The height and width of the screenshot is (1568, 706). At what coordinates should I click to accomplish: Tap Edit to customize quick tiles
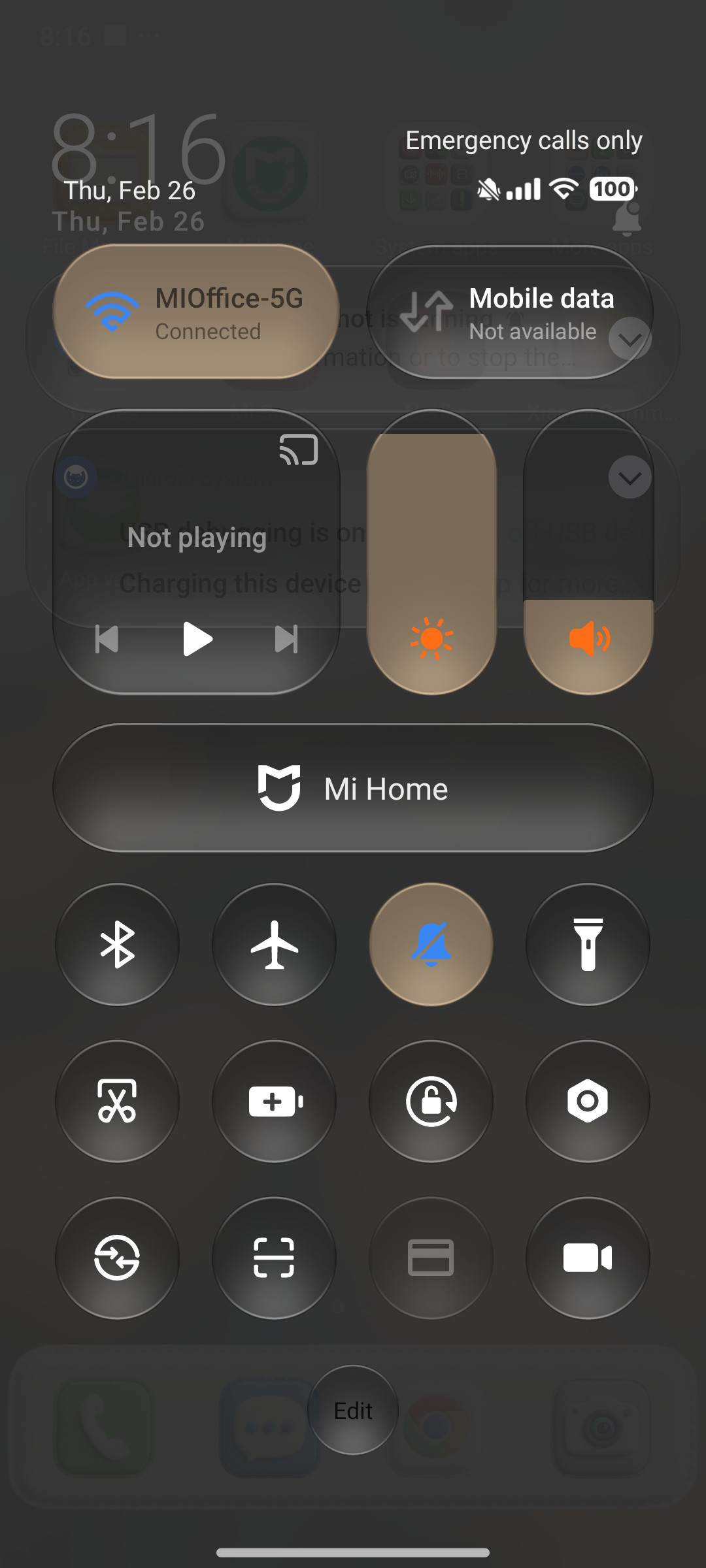(353, 1409)
